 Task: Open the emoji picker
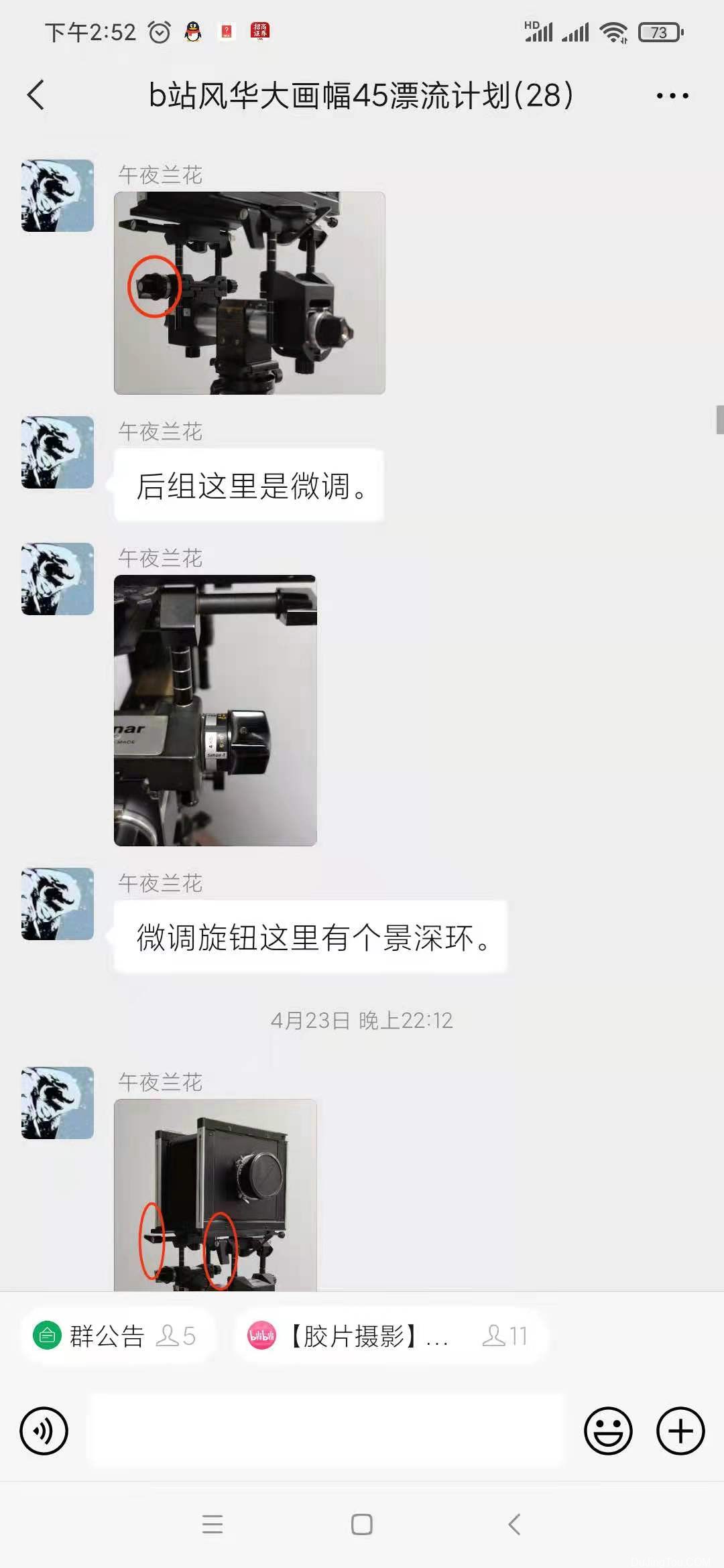tap(608, 1431)
